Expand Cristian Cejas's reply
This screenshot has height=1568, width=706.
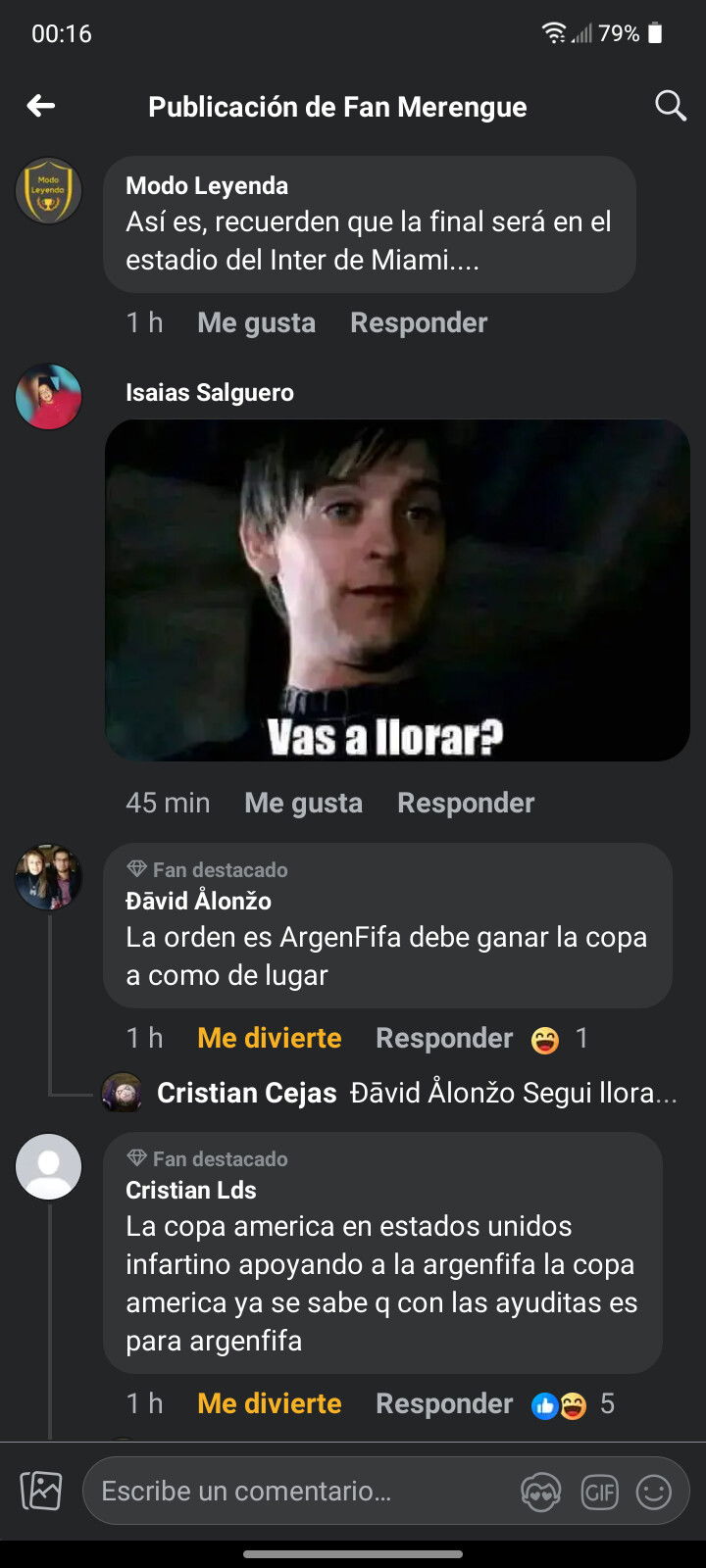[417, 1093]
